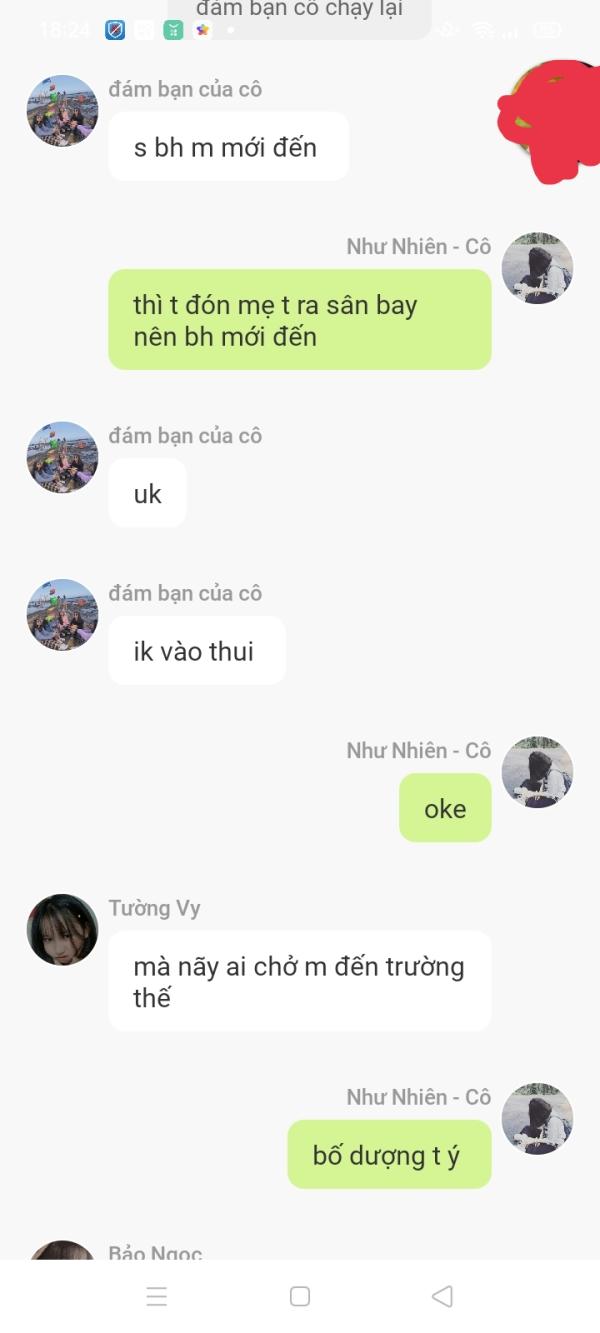View sender avatar next to "ik vào thui"
The width and height of the screenshot is (600, 1333).
tap(62, 615)
